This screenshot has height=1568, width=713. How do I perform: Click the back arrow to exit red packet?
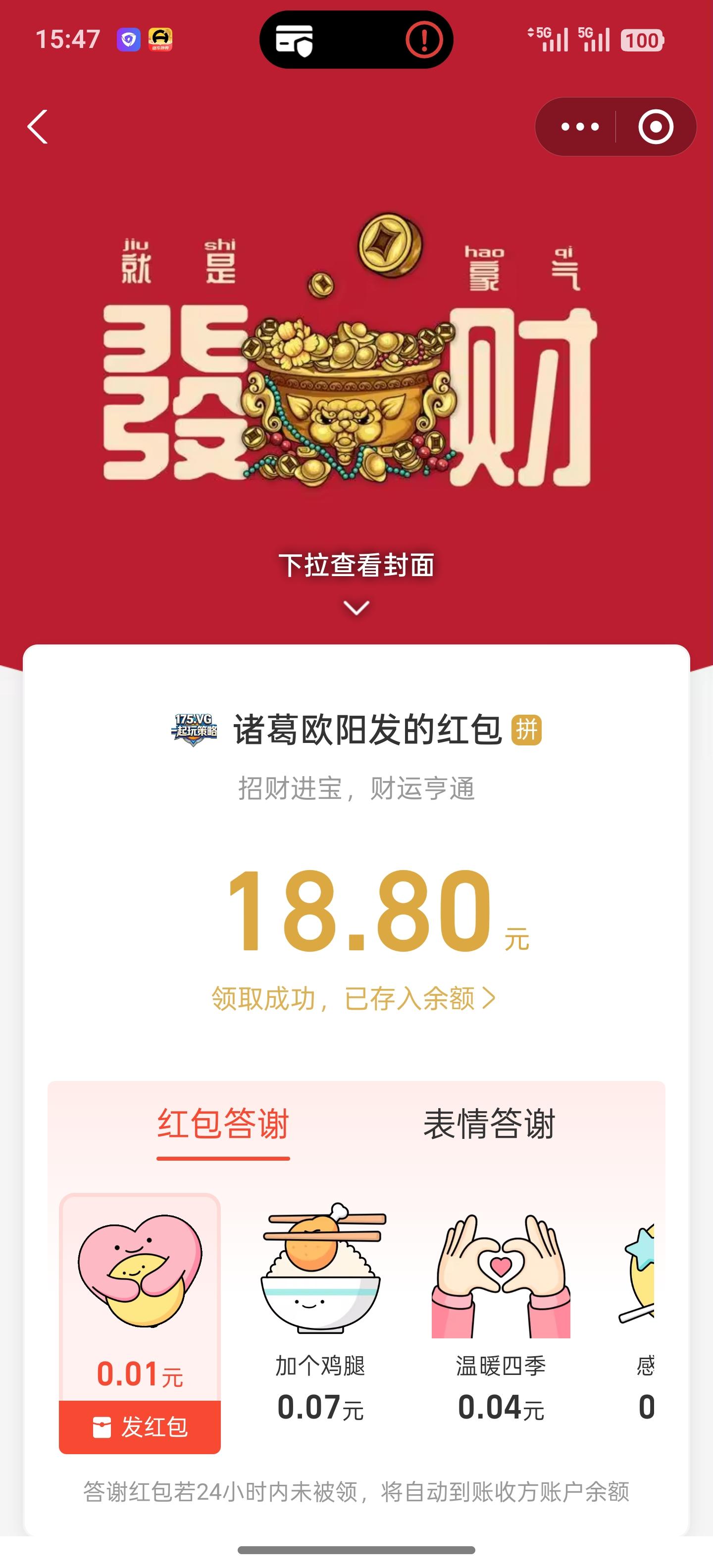[x=38, y=127]
